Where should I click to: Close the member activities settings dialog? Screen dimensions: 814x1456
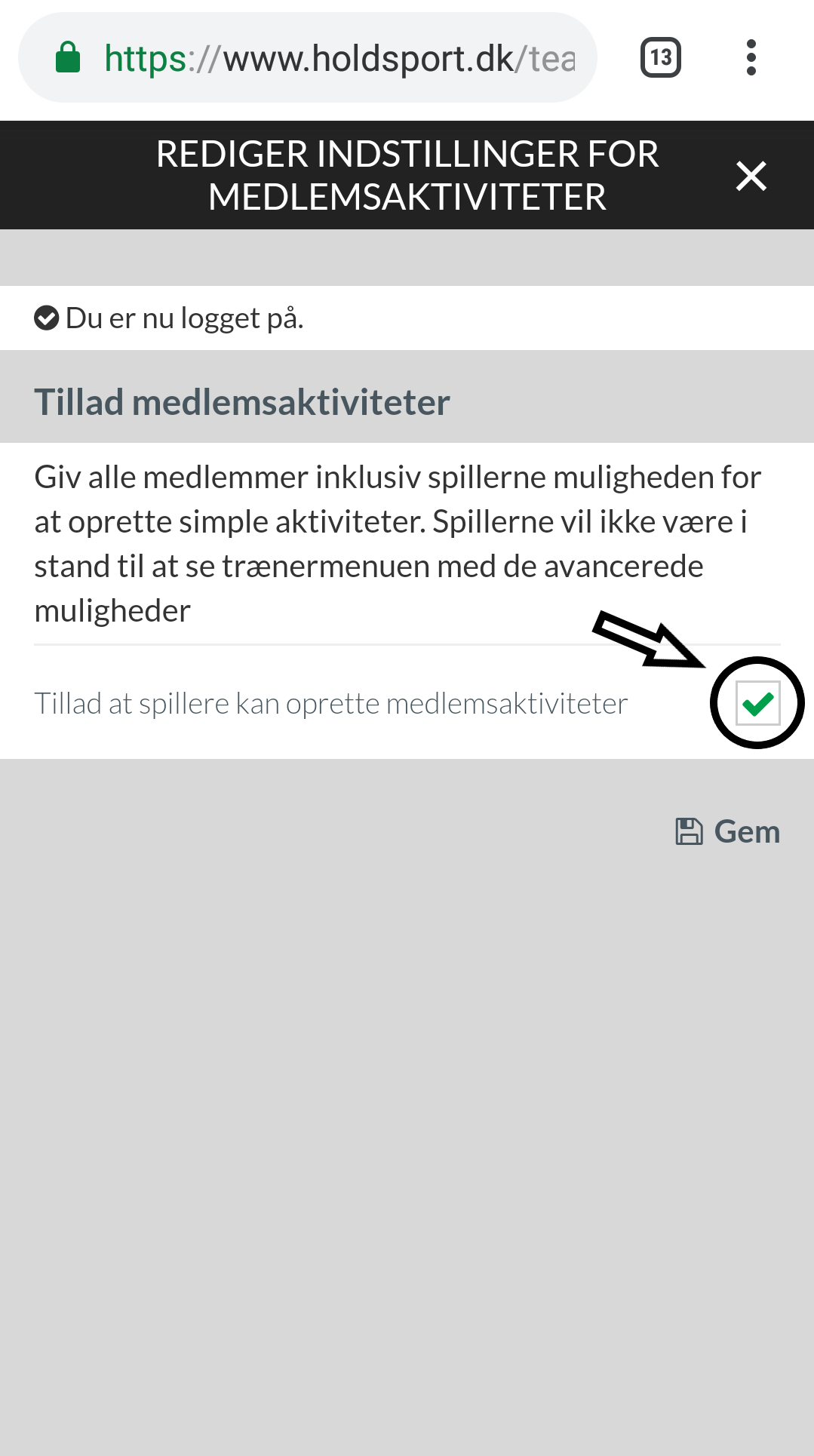point(751,177)
